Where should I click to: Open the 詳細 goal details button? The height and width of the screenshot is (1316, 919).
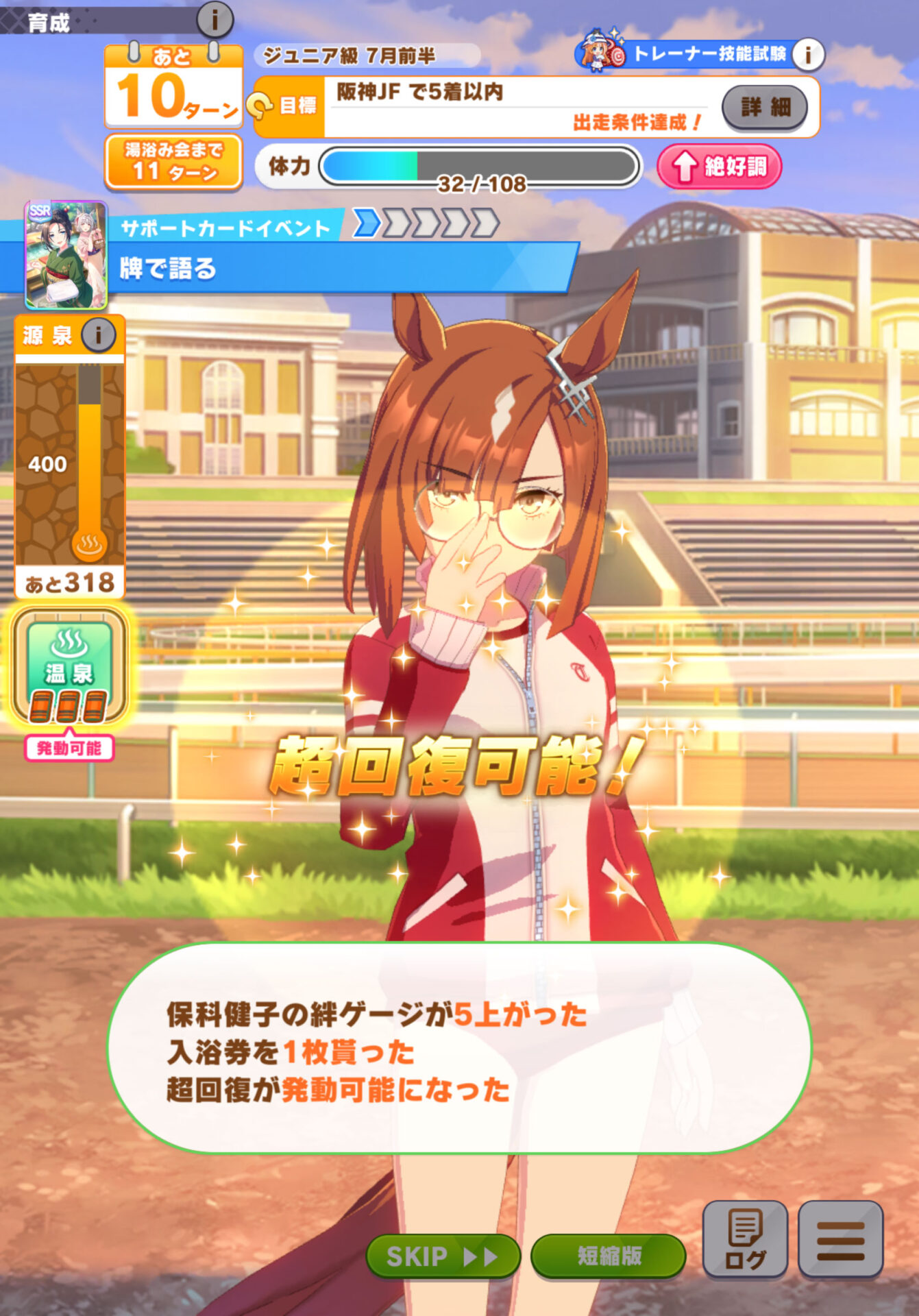tap(765, 107)
